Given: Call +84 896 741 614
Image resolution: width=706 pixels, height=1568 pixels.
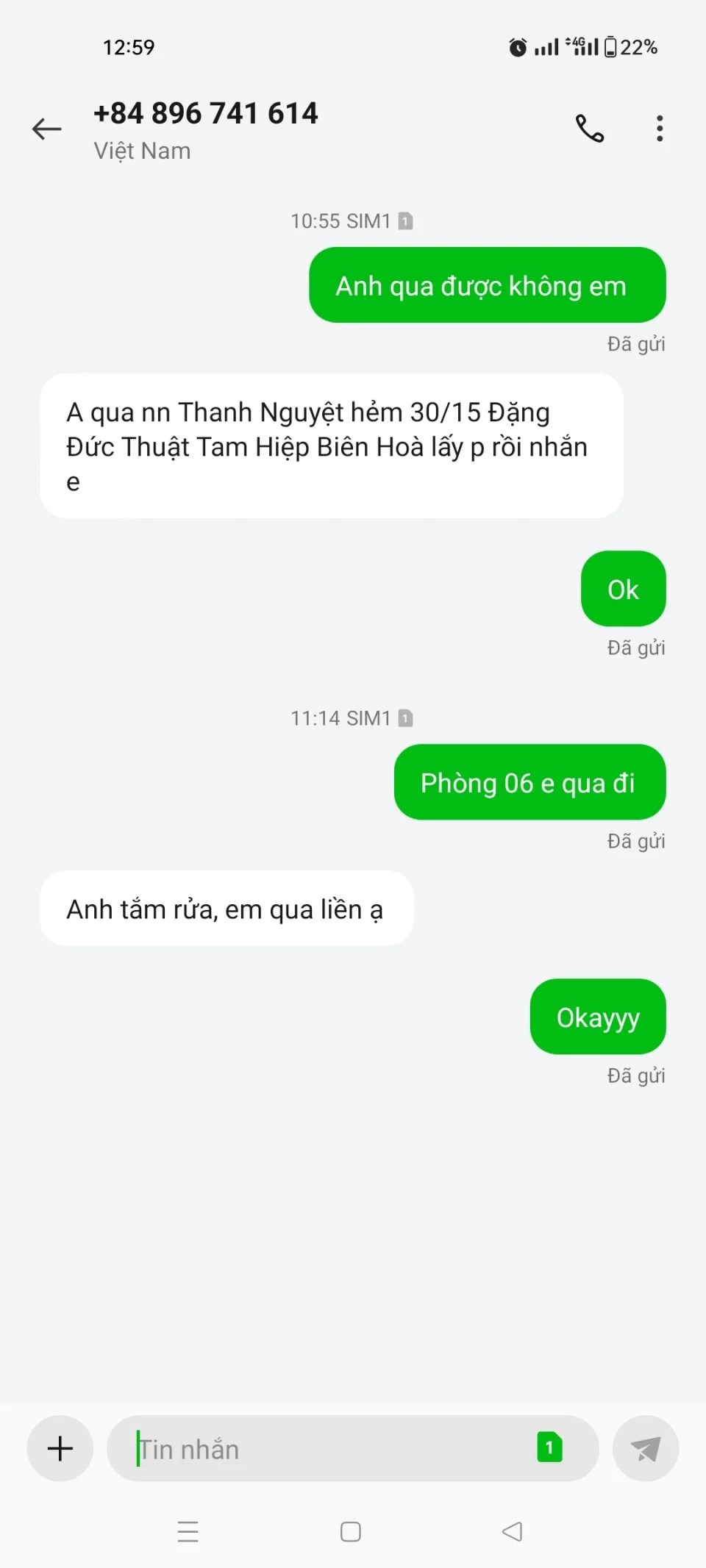Looking at the screenshot, I should (x=589, y=129).
